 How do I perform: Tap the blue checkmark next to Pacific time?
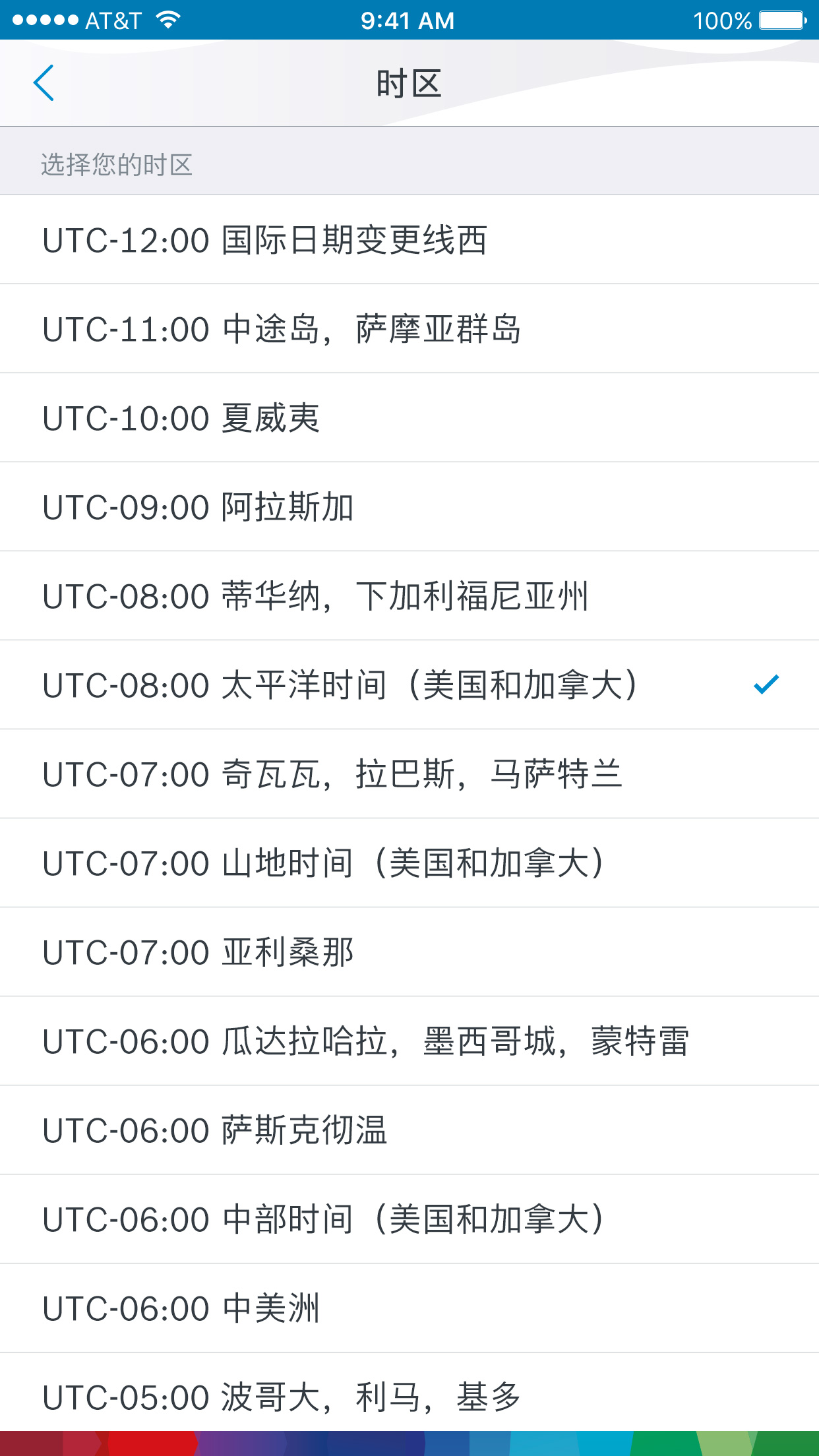(x=767, y=685)
